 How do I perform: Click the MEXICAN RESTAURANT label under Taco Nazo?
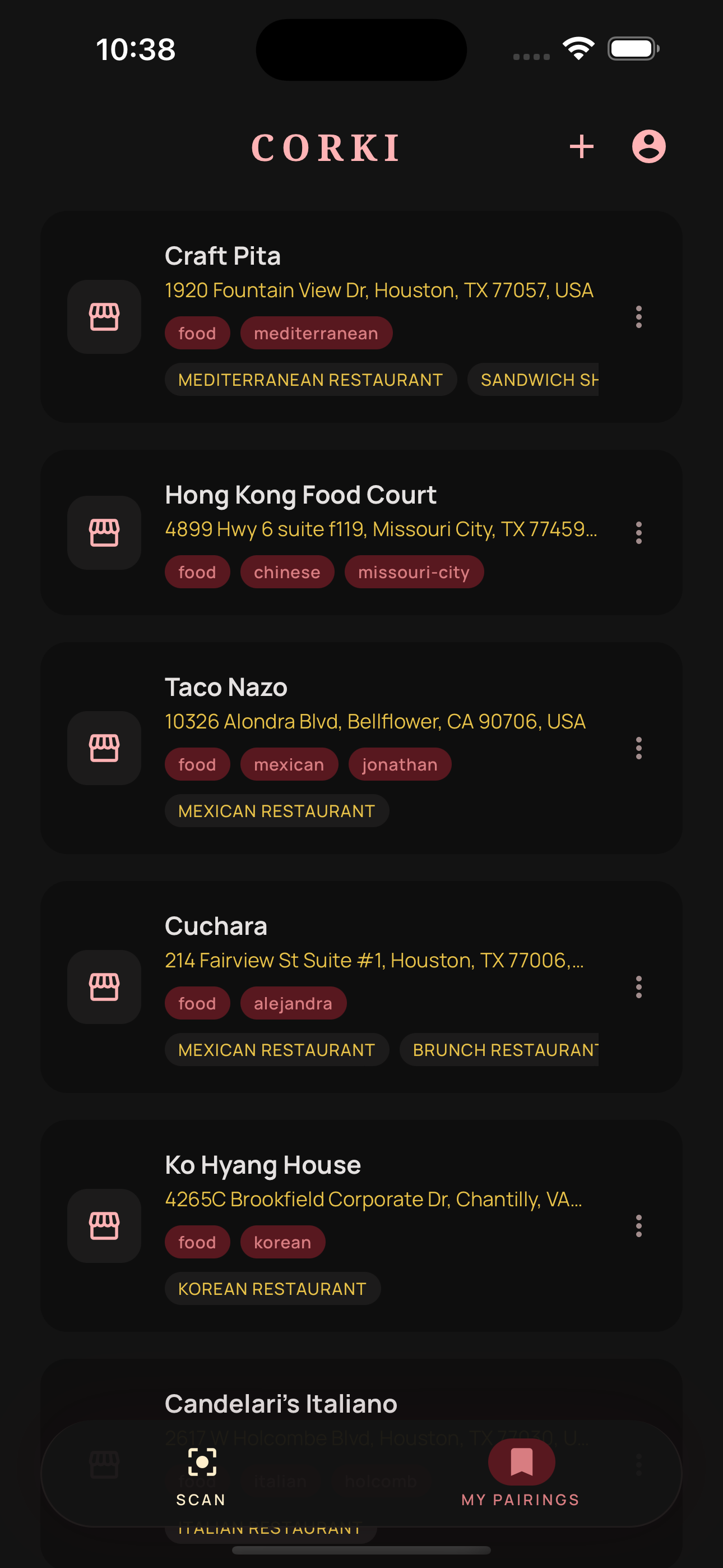pyautogui.click(x=276, y=810)
